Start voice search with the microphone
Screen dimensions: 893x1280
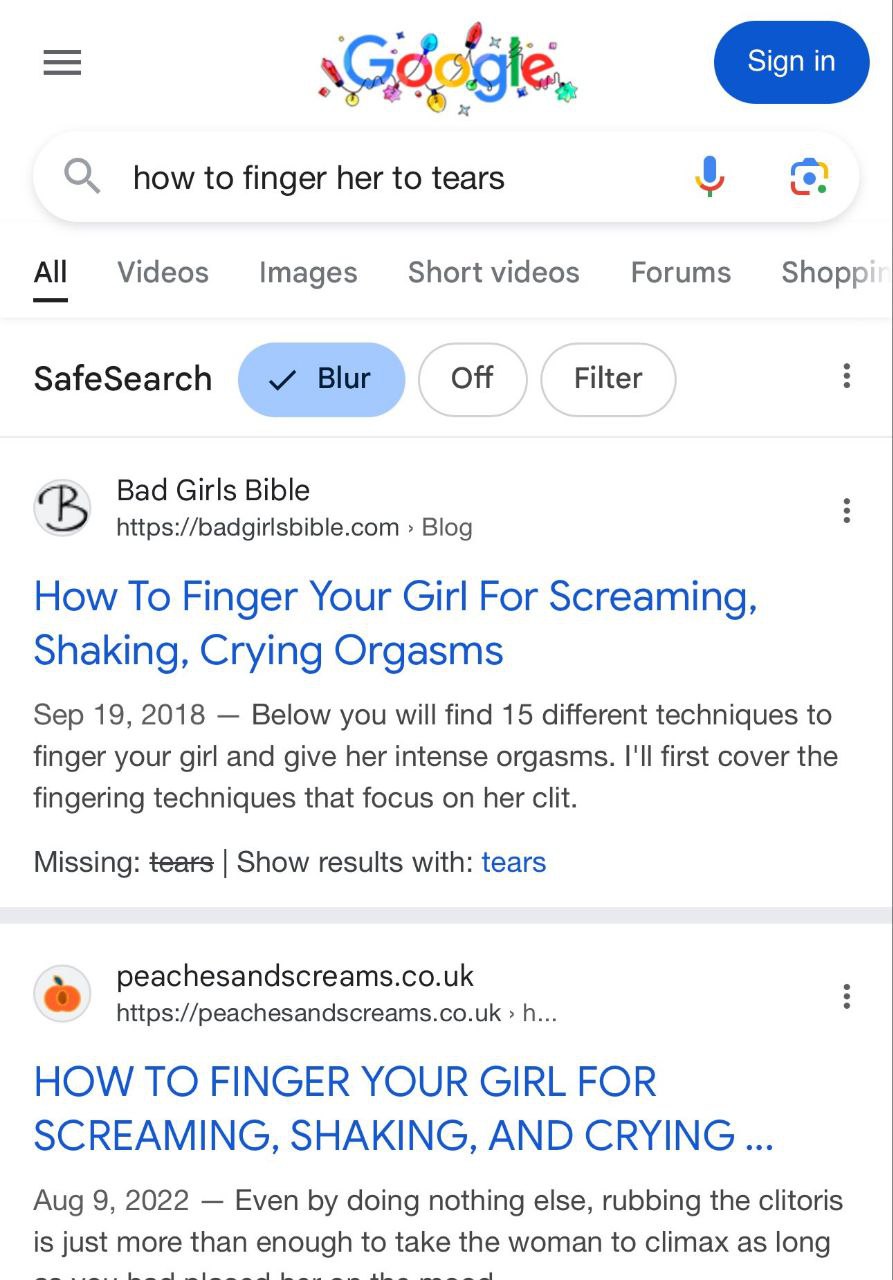pyautogui.click(x=709, y=177)
